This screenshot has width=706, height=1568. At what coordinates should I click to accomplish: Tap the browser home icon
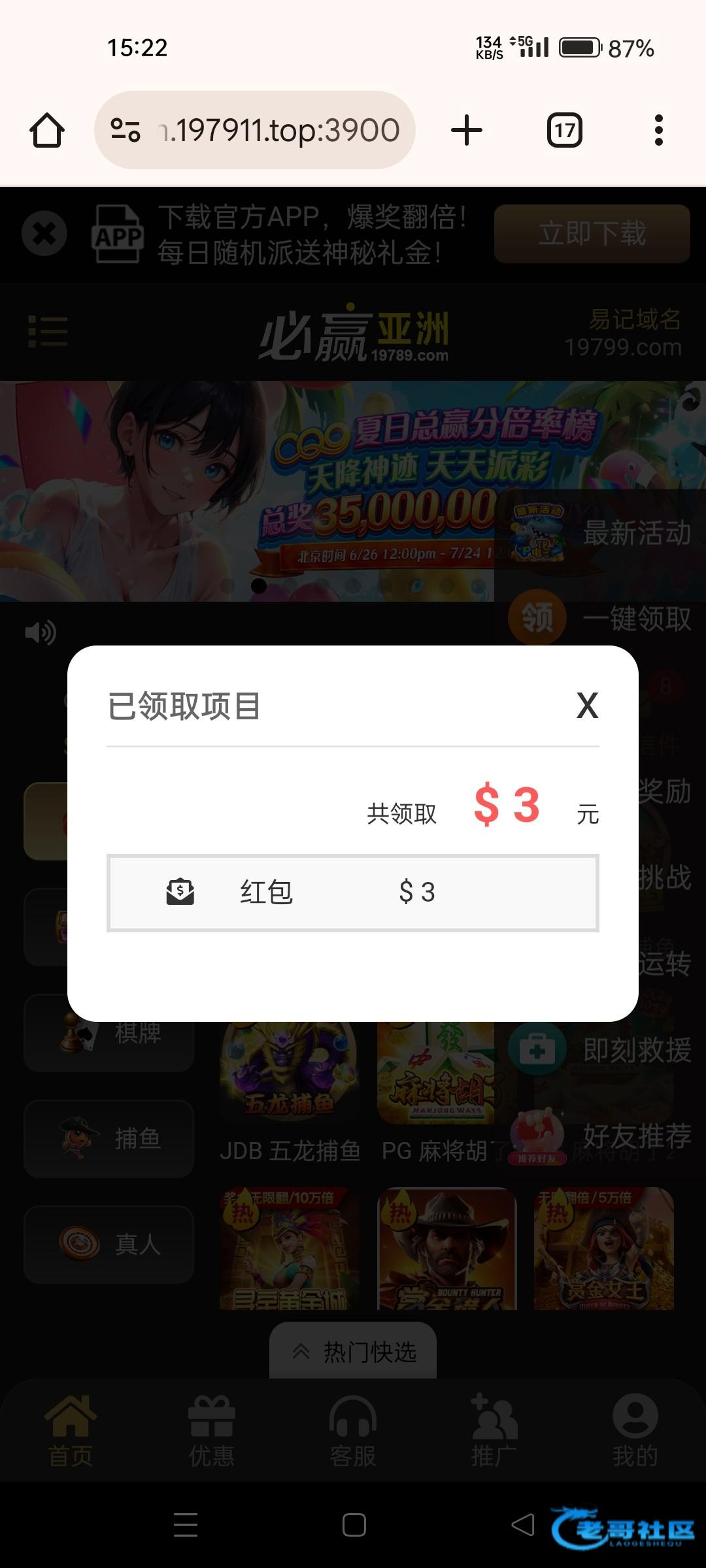point(47,130)
